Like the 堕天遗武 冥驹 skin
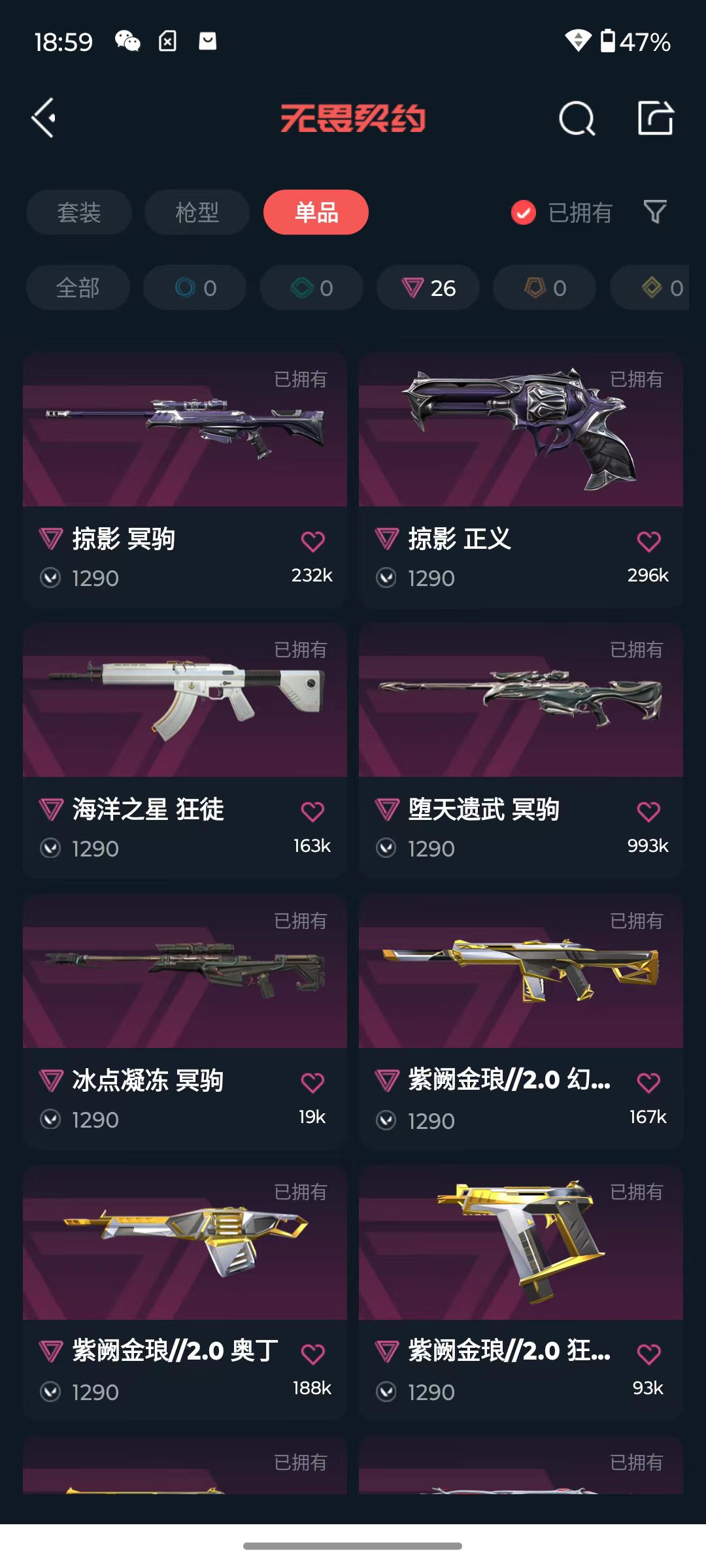The height and width of the screenshot is (1568, 706). click(648, 811)
